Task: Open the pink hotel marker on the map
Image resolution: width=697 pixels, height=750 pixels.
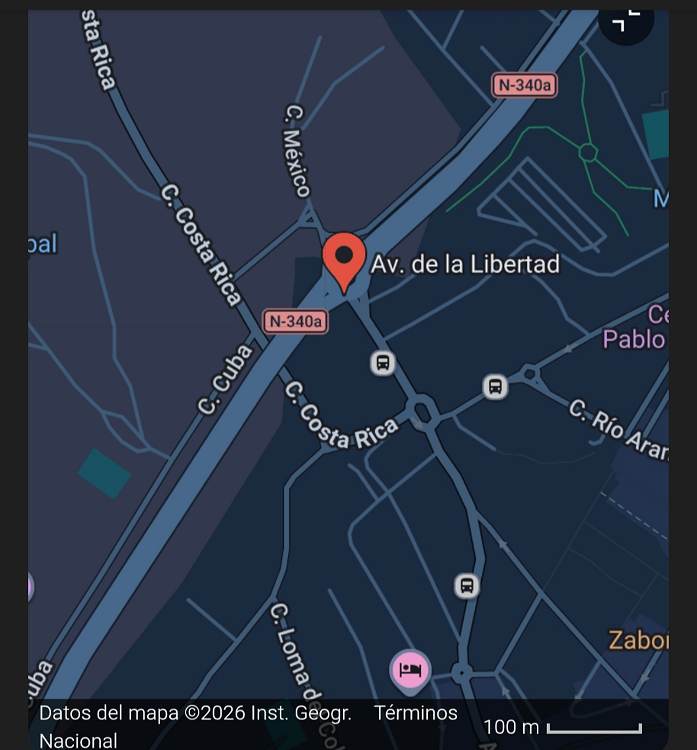Action: click(410, 670)
